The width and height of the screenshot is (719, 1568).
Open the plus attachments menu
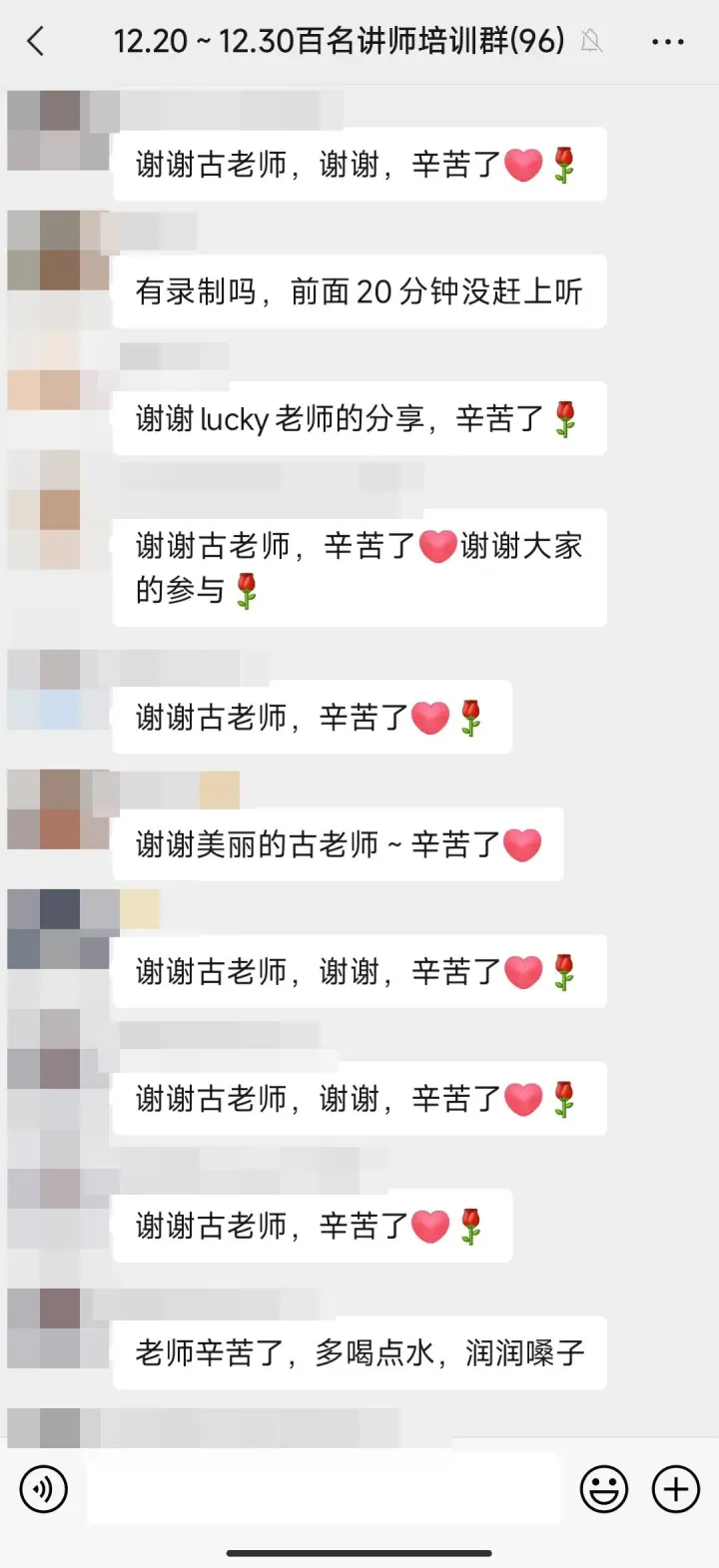coord(676,1490)
